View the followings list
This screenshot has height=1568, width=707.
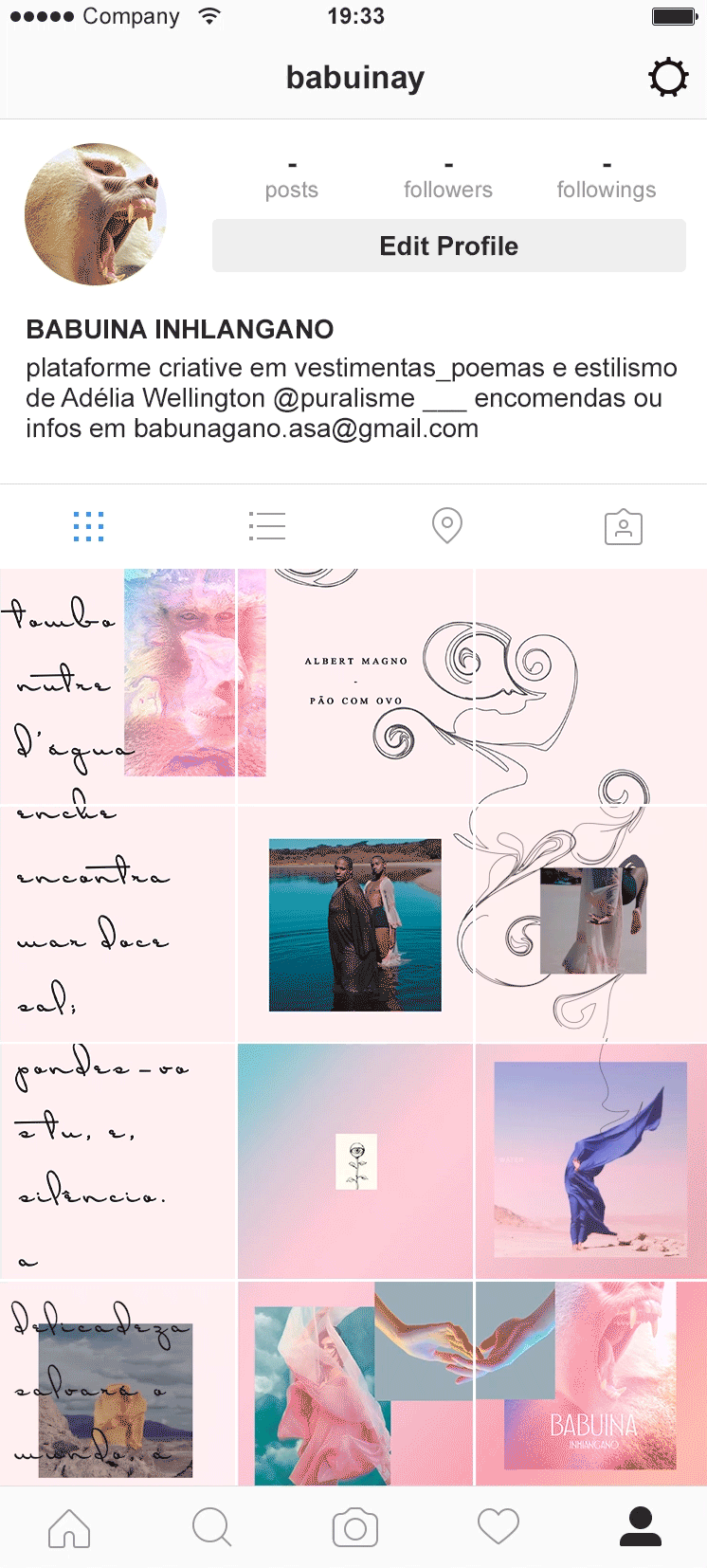point(606,179)
